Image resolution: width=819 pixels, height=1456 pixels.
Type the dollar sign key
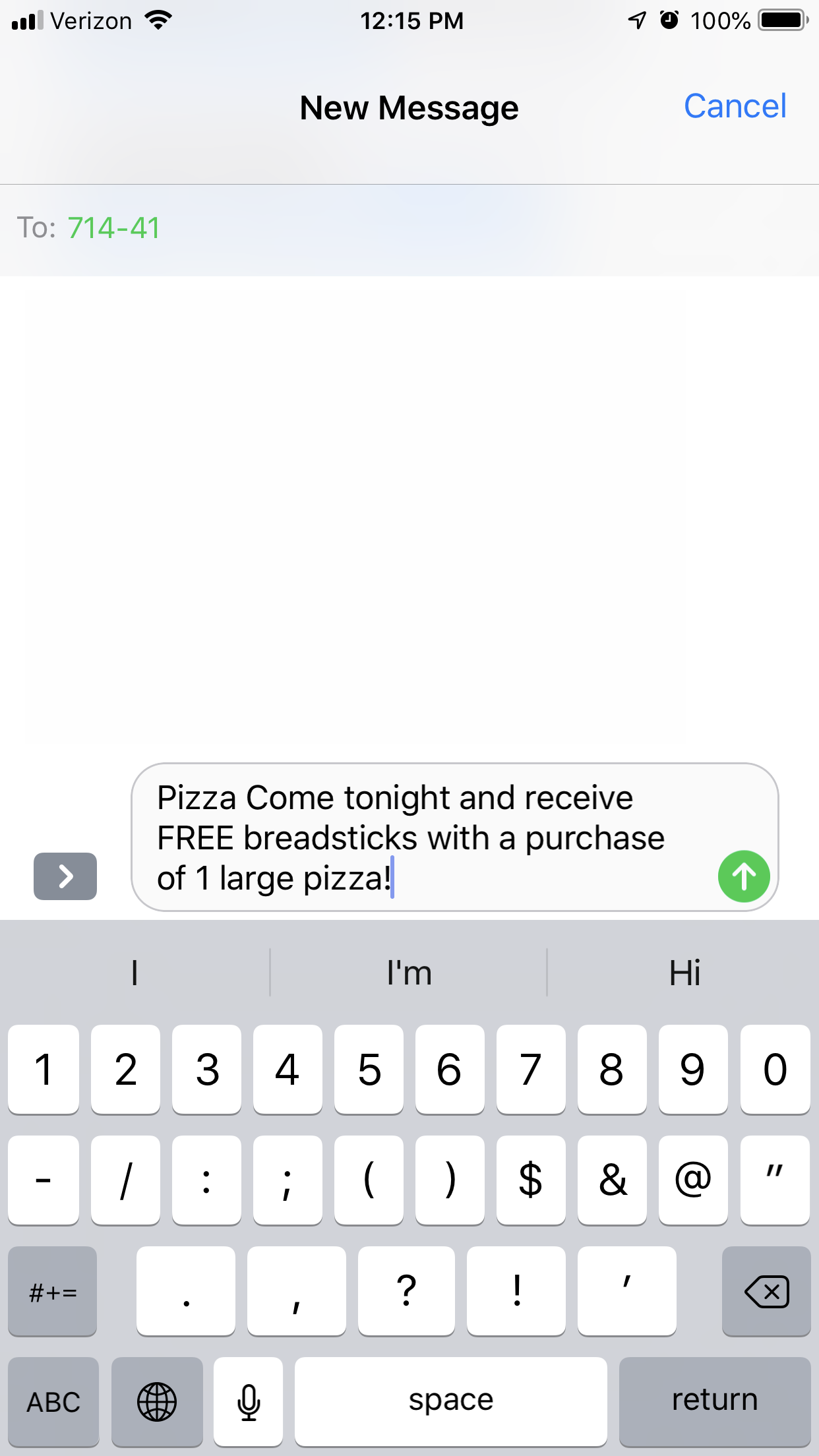pos(531,1180)
